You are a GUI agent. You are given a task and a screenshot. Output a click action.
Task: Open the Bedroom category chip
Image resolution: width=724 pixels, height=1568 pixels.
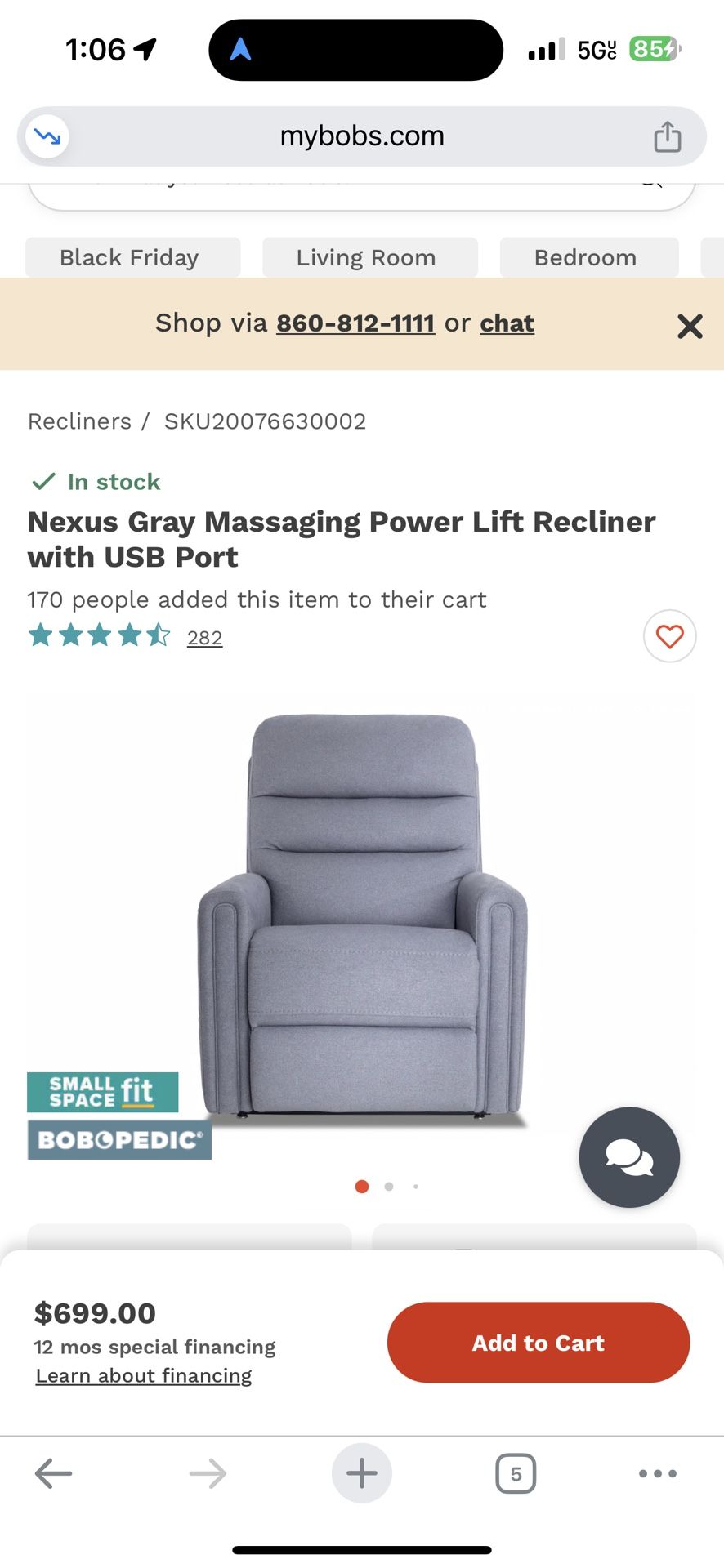(586, 257)
